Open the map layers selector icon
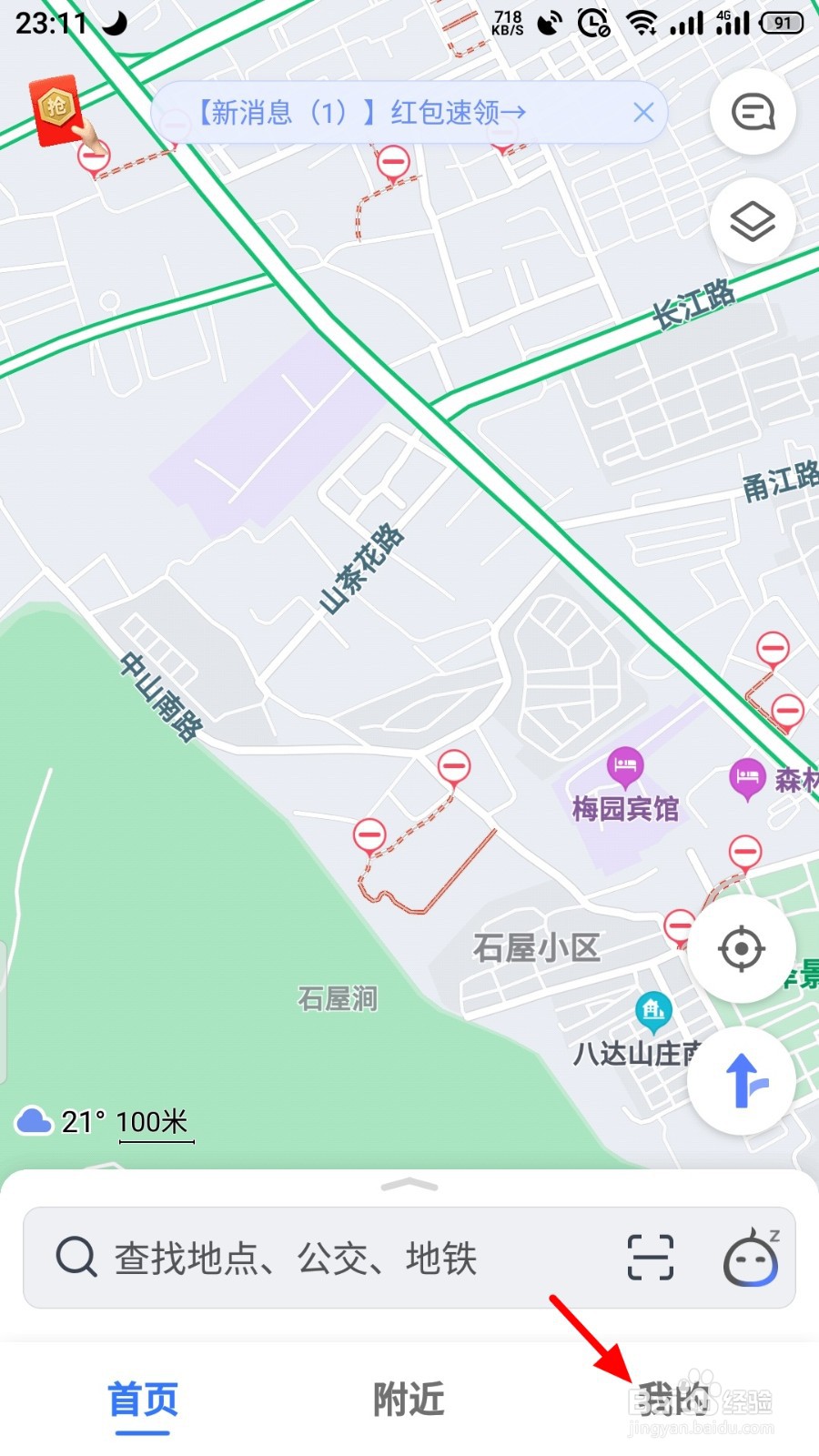The image size is (819, 1456). (x=752, y=220)
